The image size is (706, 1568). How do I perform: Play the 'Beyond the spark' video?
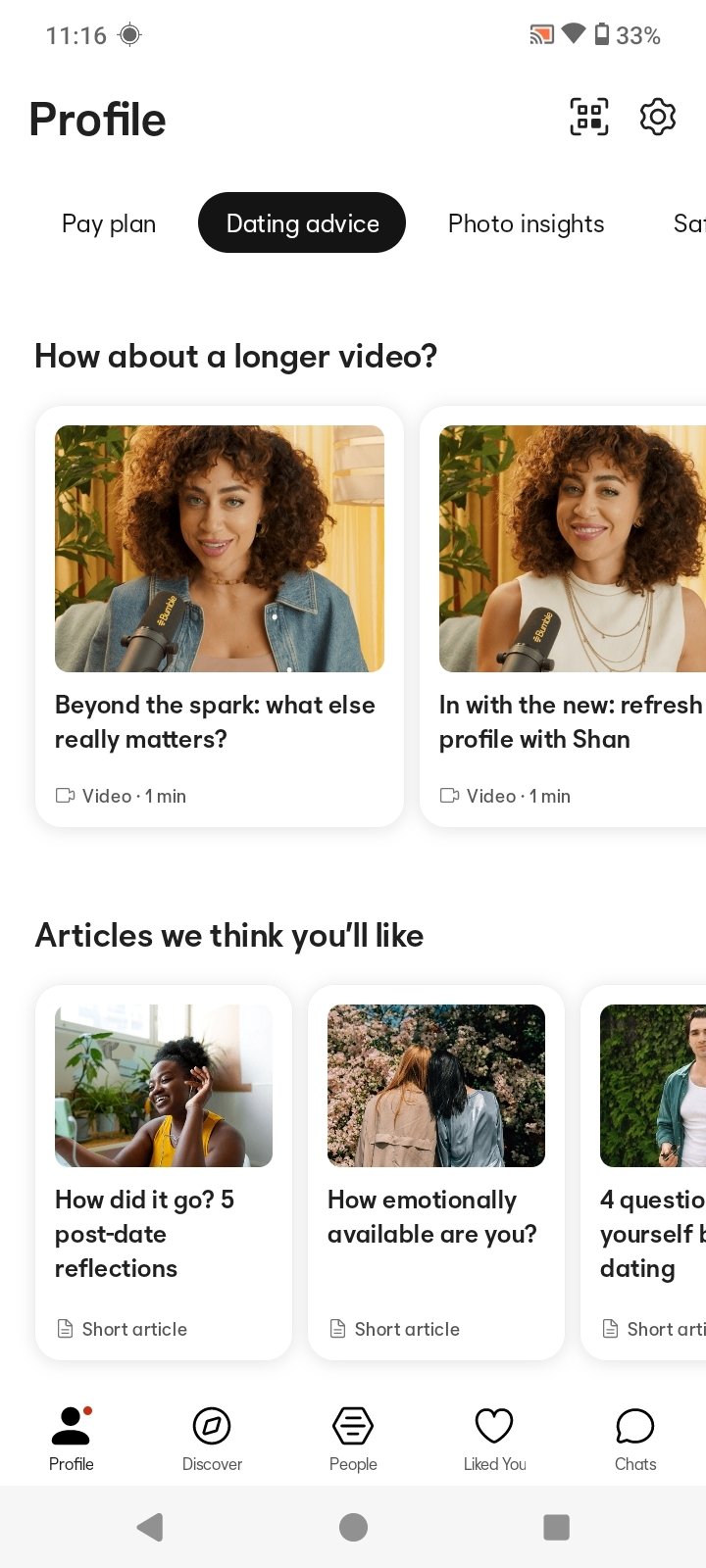(220, 549)
